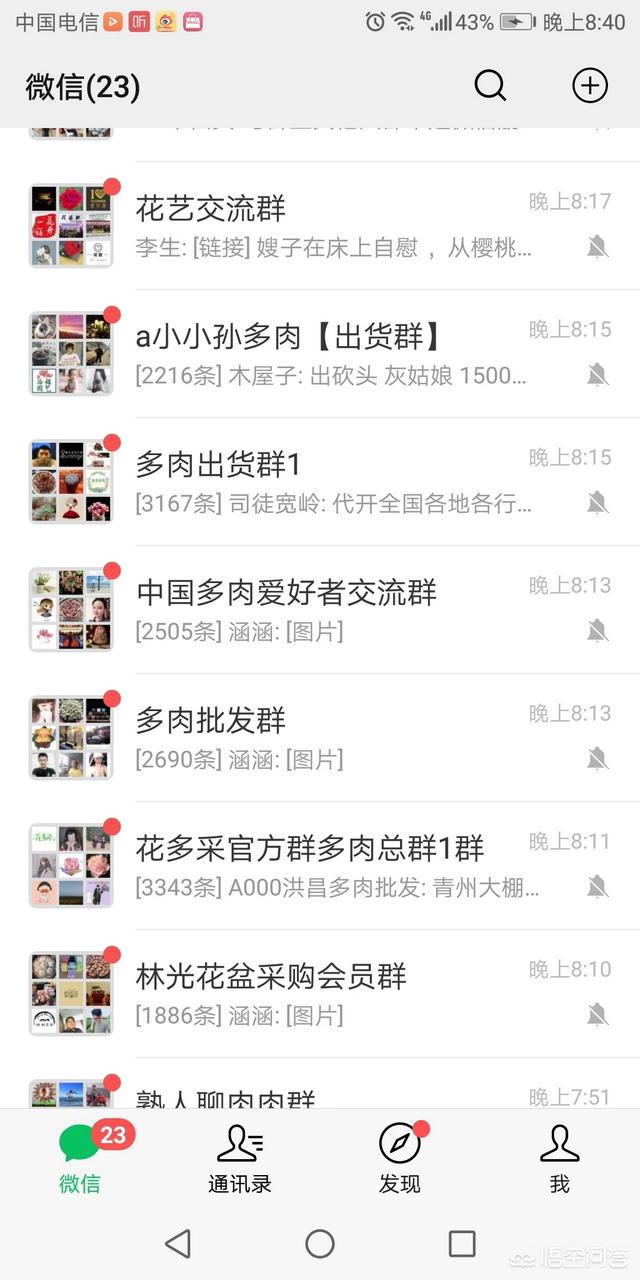The image size is (640, 1280).
Task: Tap the system back button
Action: point(178,1243)
